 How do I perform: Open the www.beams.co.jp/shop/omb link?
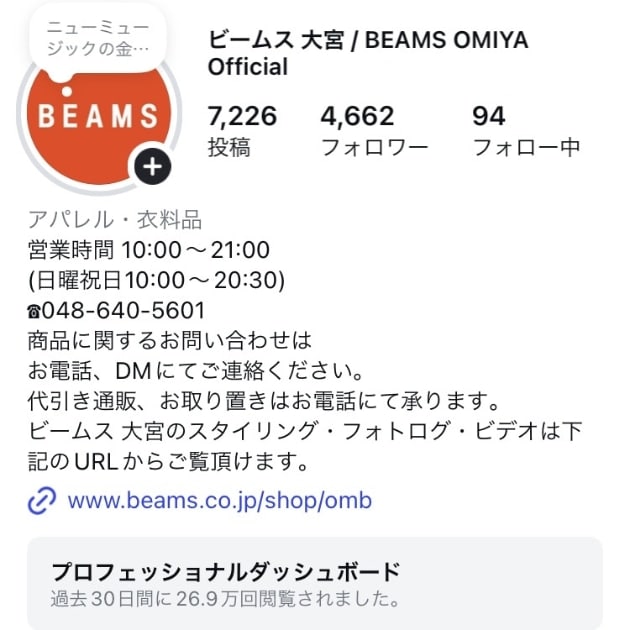coord(219,499)
